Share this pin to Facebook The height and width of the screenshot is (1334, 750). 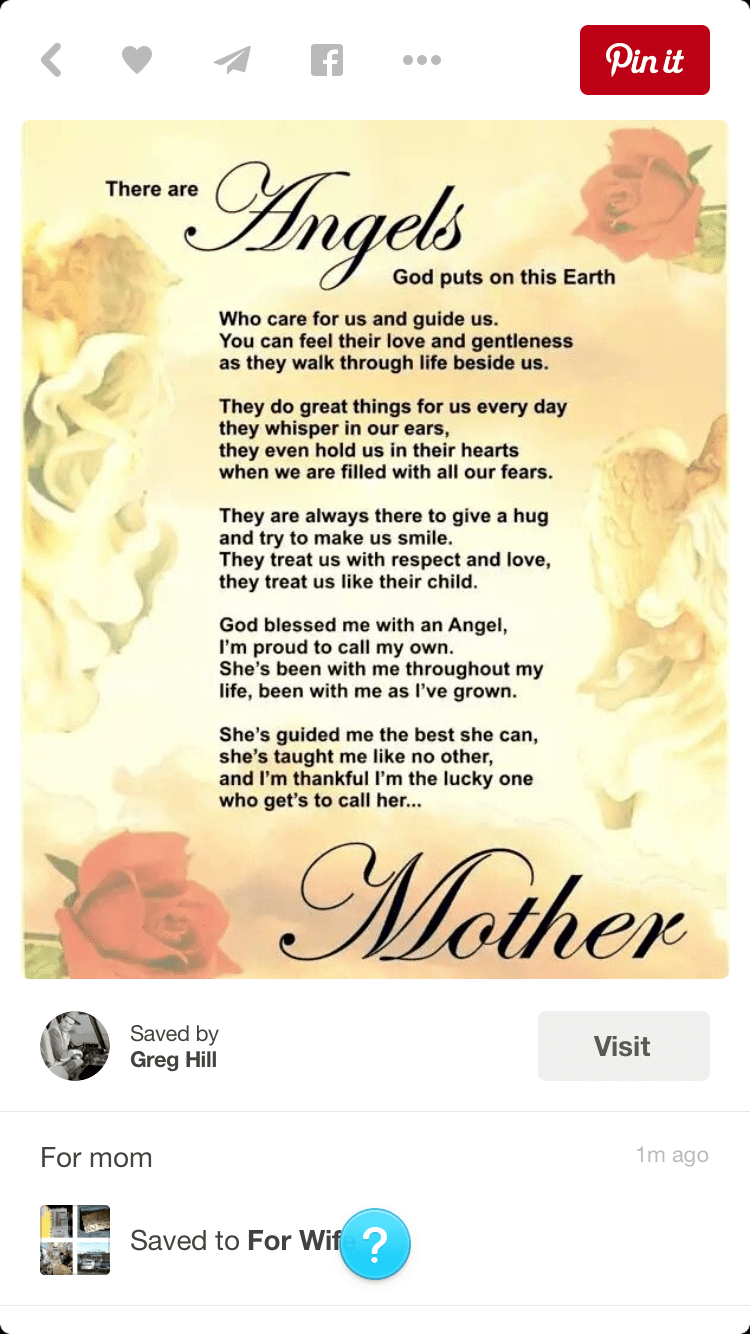[327, 60]
